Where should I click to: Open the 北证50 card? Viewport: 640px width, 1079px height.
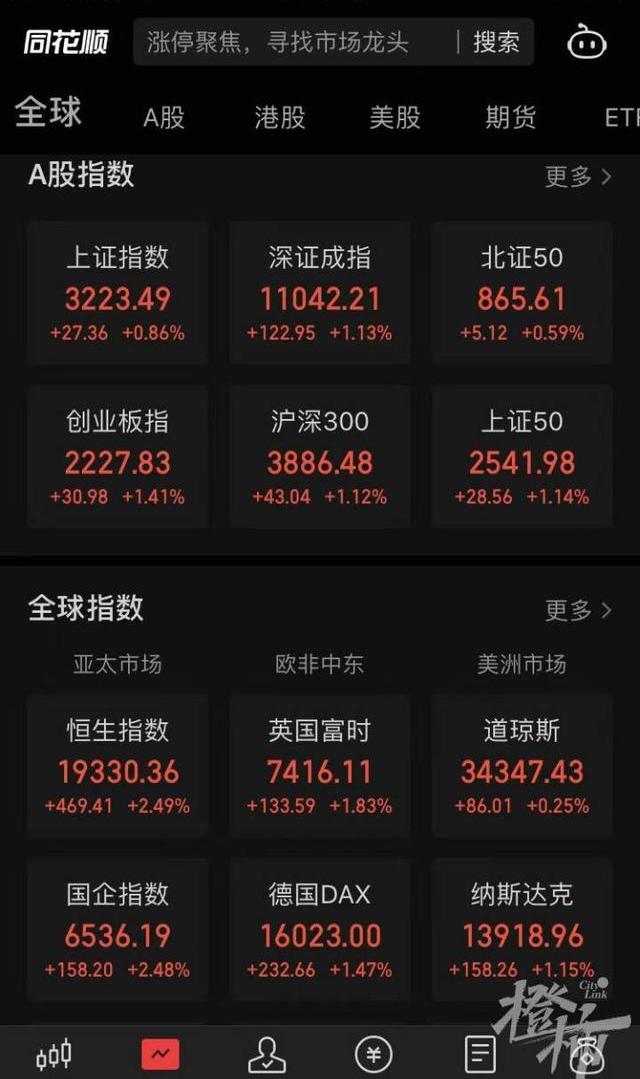pos(522,292)
